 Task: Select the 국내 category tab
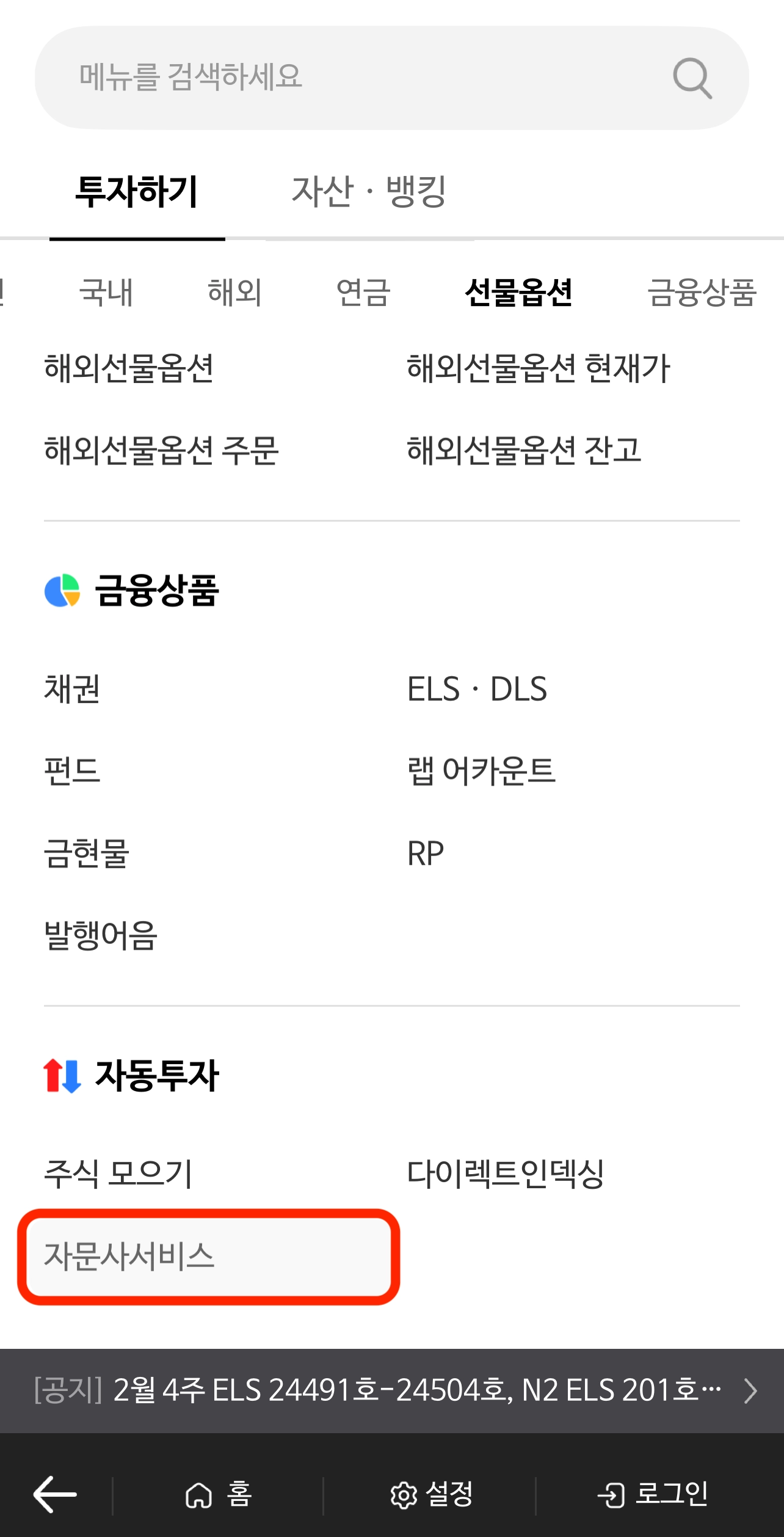(x=106, y=292)
